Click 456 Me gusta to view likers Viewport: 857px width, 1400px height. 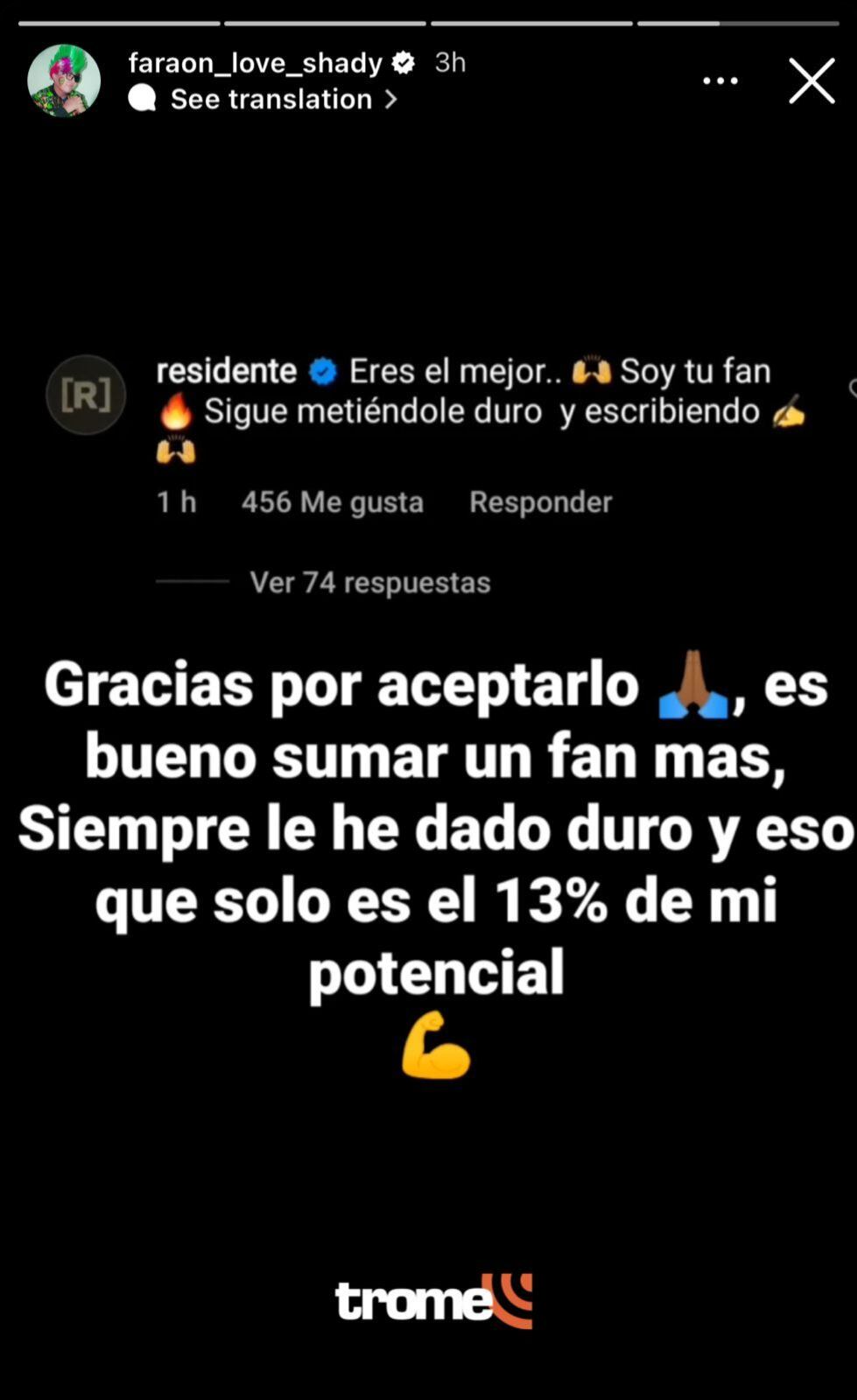(x=332, y=501)
